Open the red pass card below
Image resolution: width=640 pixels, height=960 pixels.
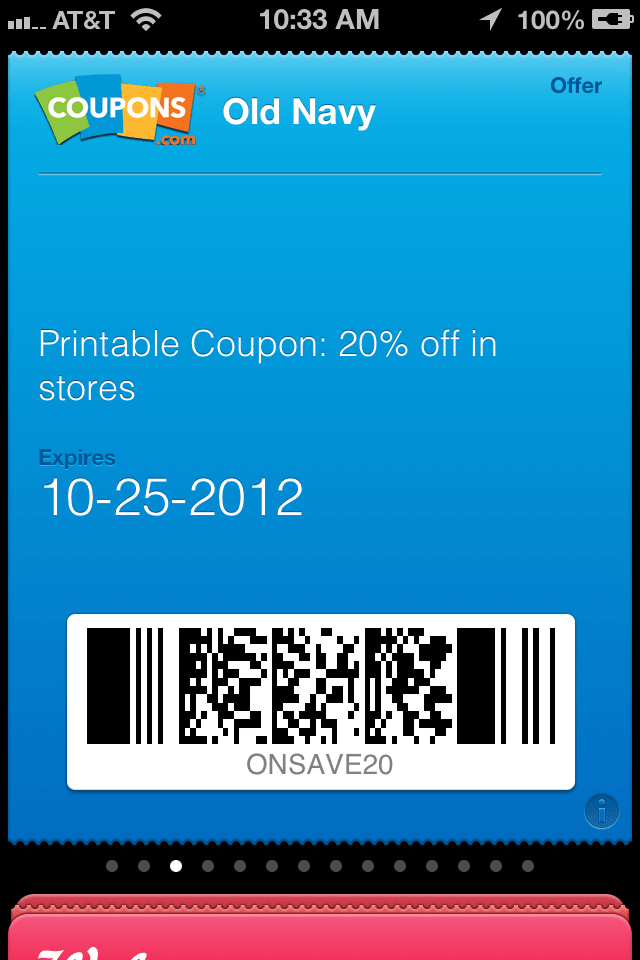(x=320, y=935)
